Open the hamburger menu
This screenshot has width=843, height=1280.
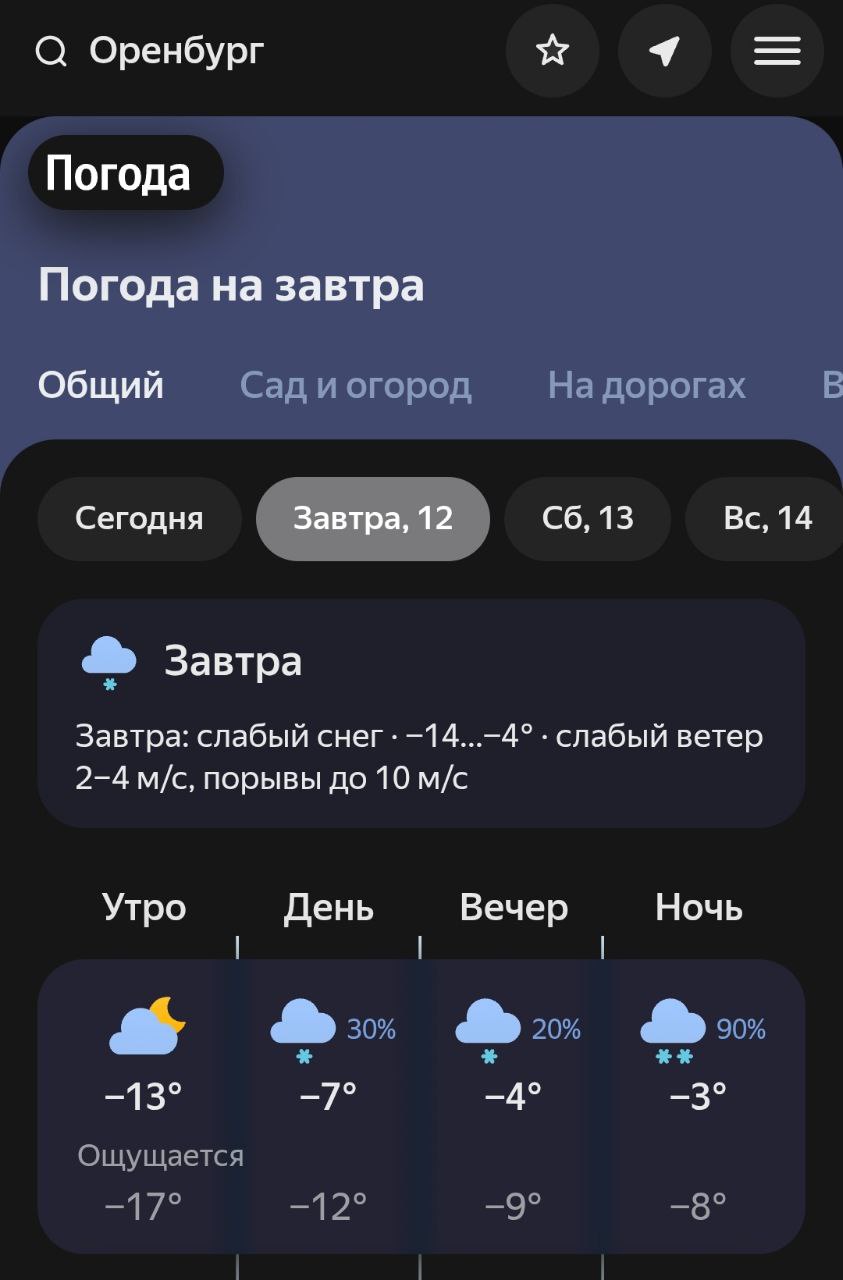tap(777, 51)
